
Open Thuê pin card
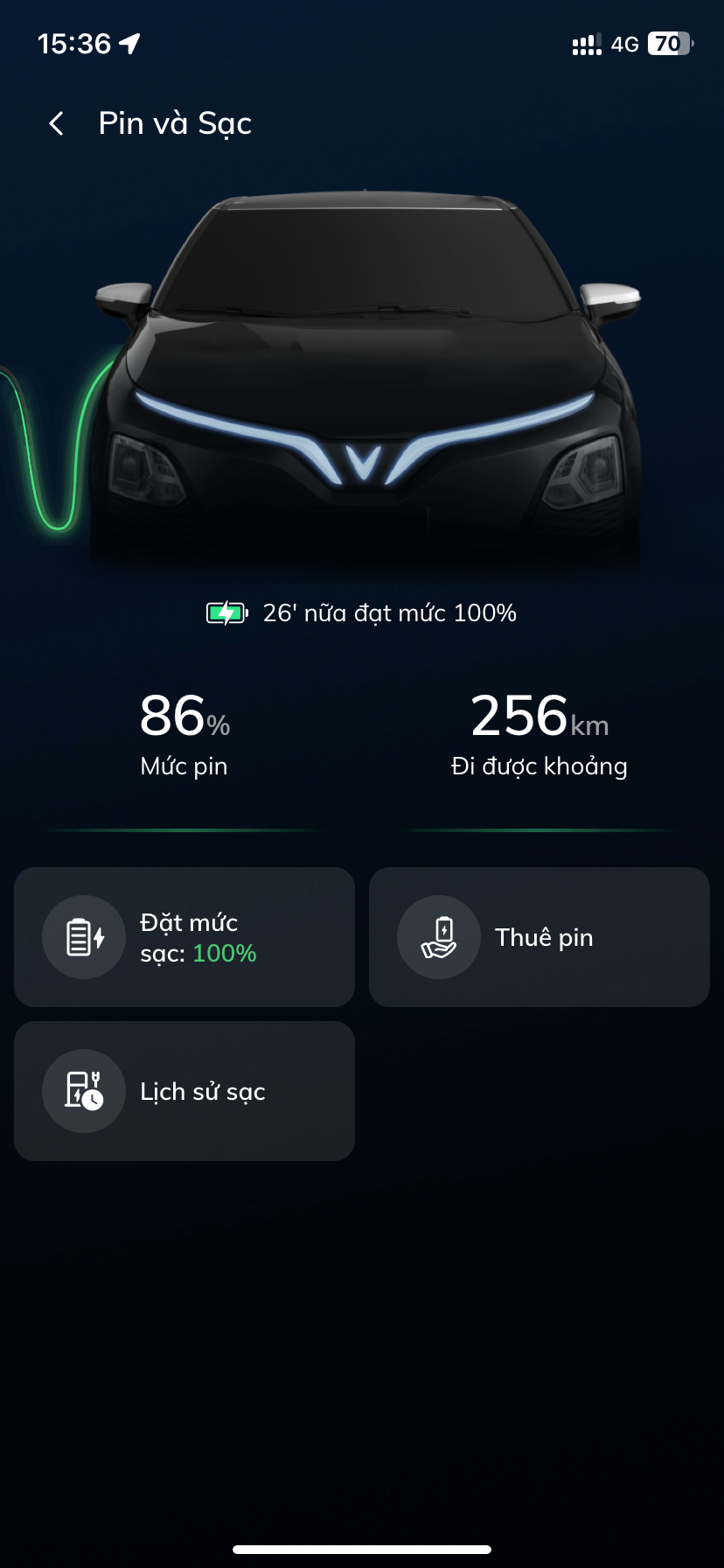539,937
